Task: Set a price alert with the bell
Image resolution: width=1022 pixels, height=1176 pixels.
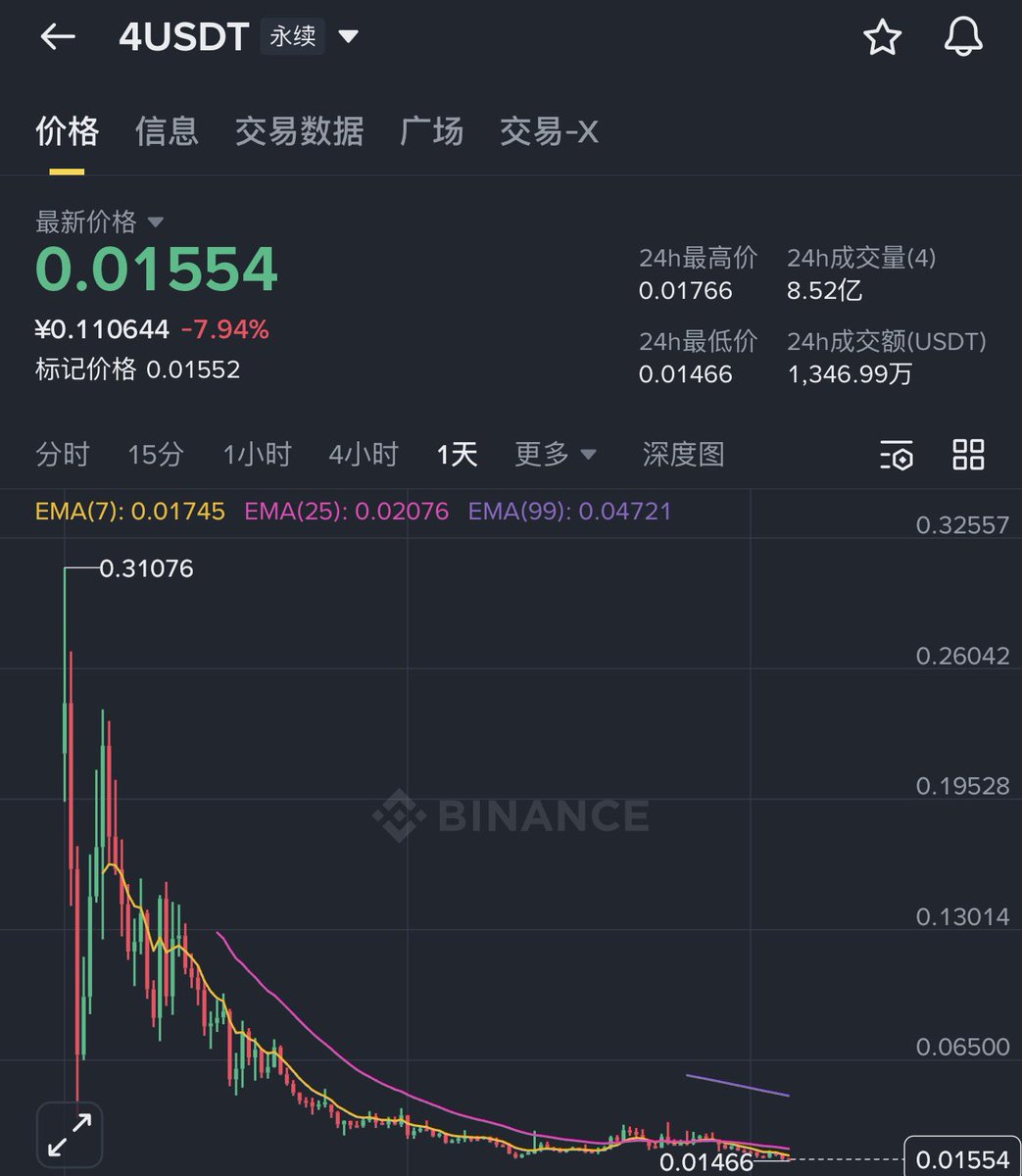Action: point(962,37)
